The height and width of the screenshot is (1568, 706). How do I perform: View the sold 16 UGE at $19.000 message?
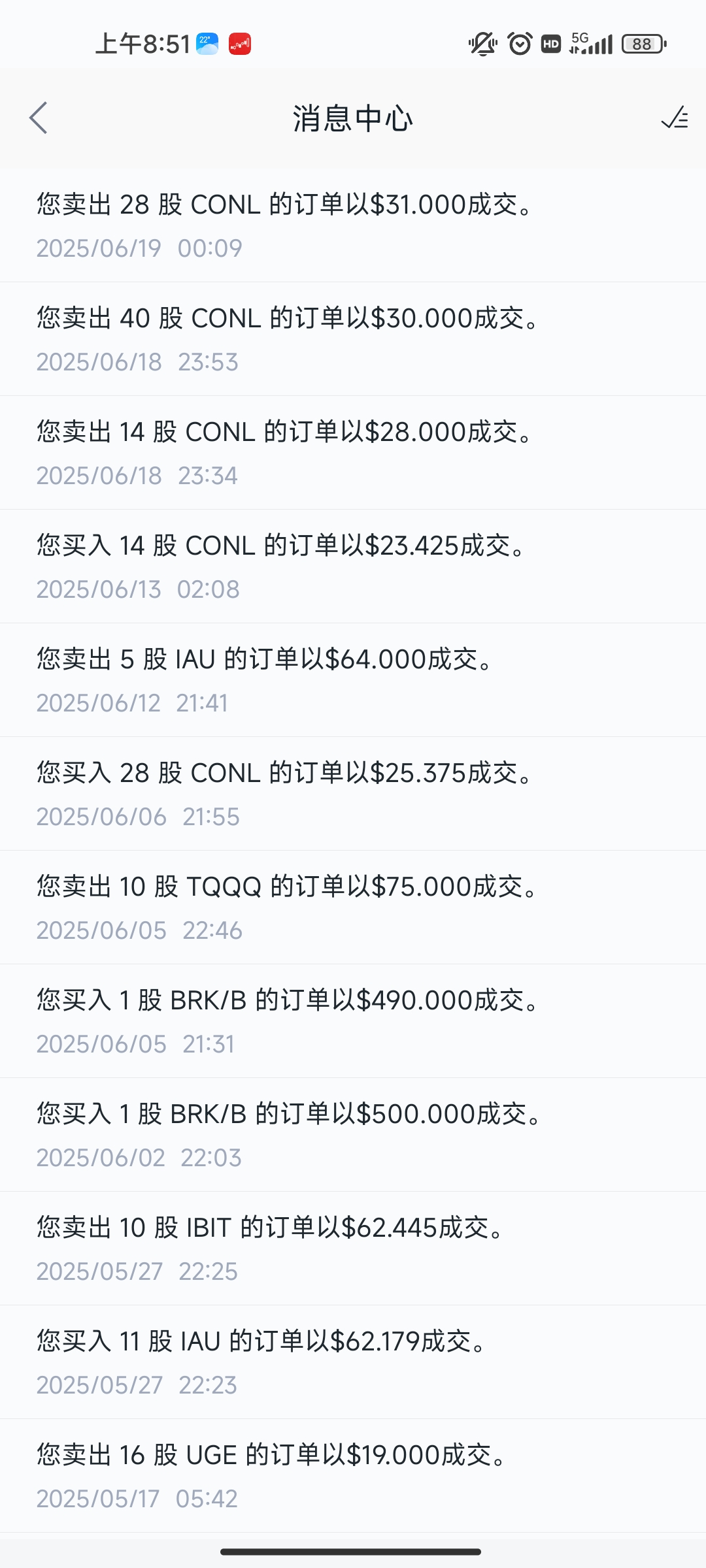(x=353, y=1476)
